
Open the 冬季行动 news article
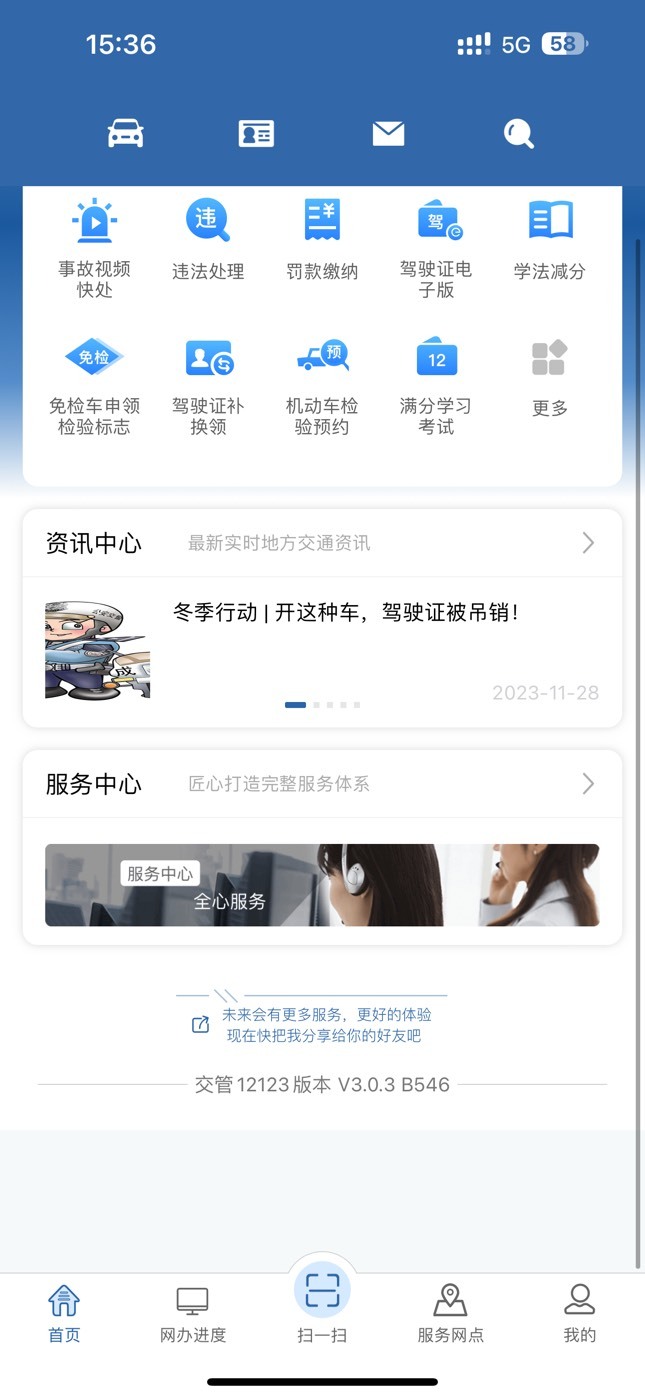point(322,652)
